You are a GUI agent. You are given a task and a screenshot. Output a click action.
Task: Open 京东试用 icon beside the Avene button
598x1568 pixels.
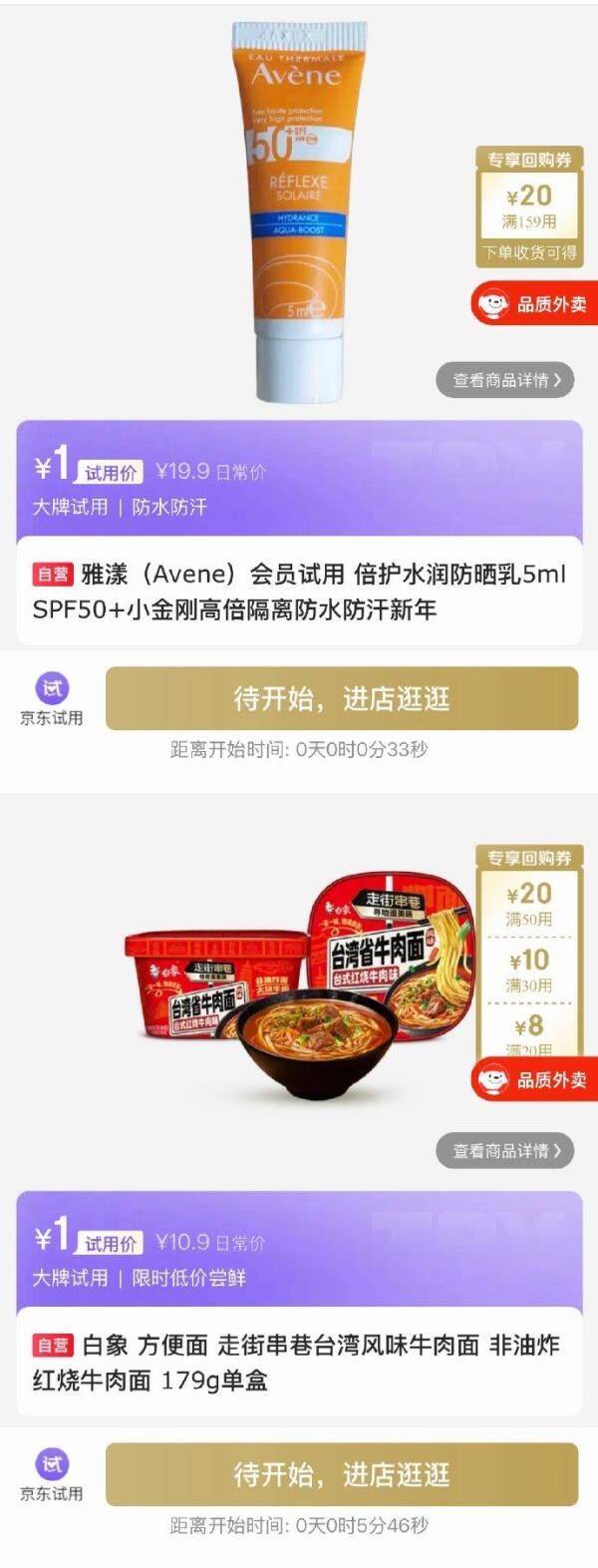[x=52, y=698]
